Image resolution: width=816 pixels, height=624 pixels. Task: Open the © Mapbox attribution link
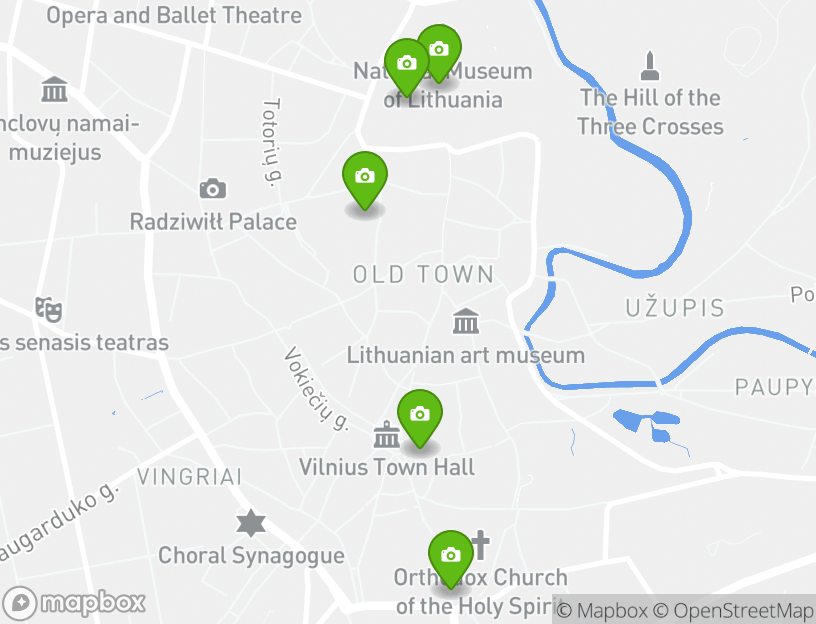click(x=602, y=610)
